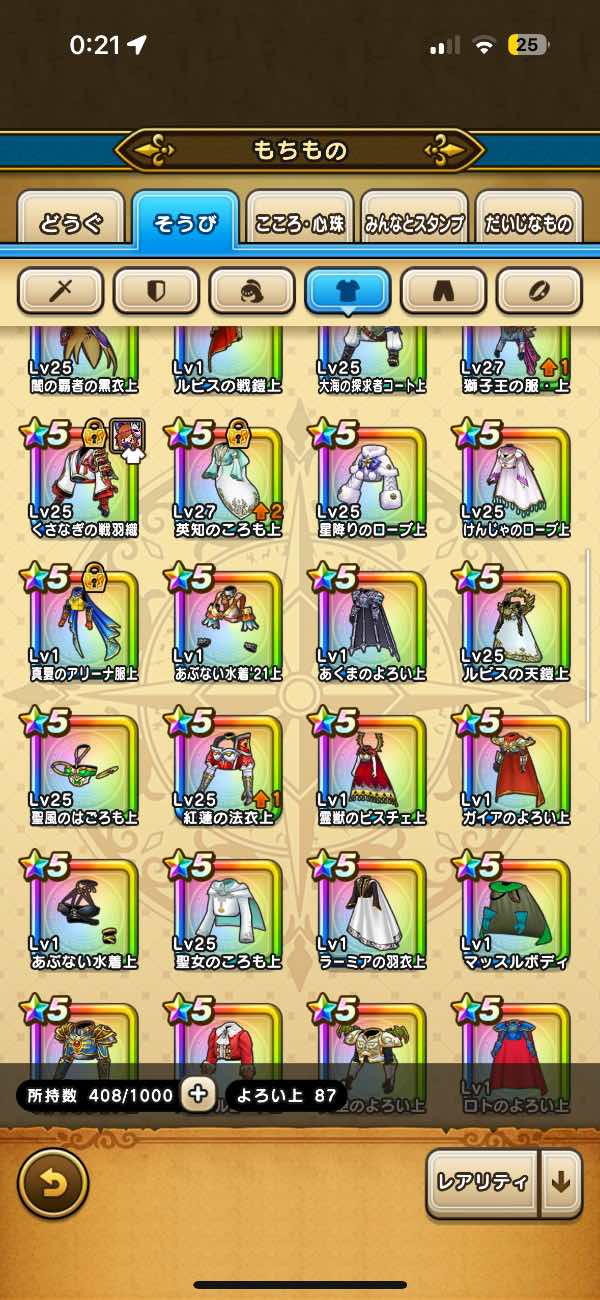Open 真夏のアリーナ服上 item
The image size is (600, 1300).
pos(82,624)
